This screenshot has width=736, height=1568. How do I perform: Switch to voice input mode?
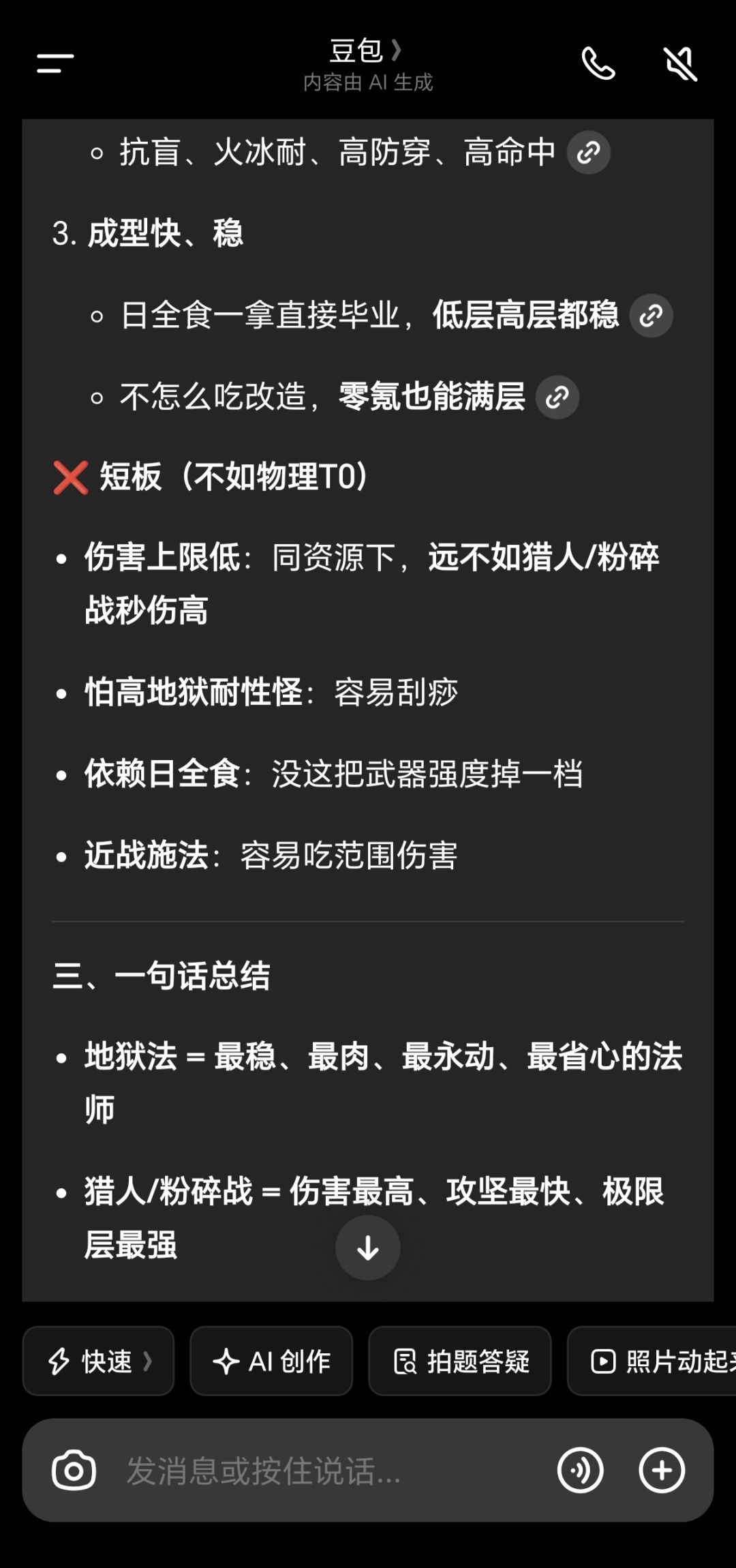(581, 1471)
